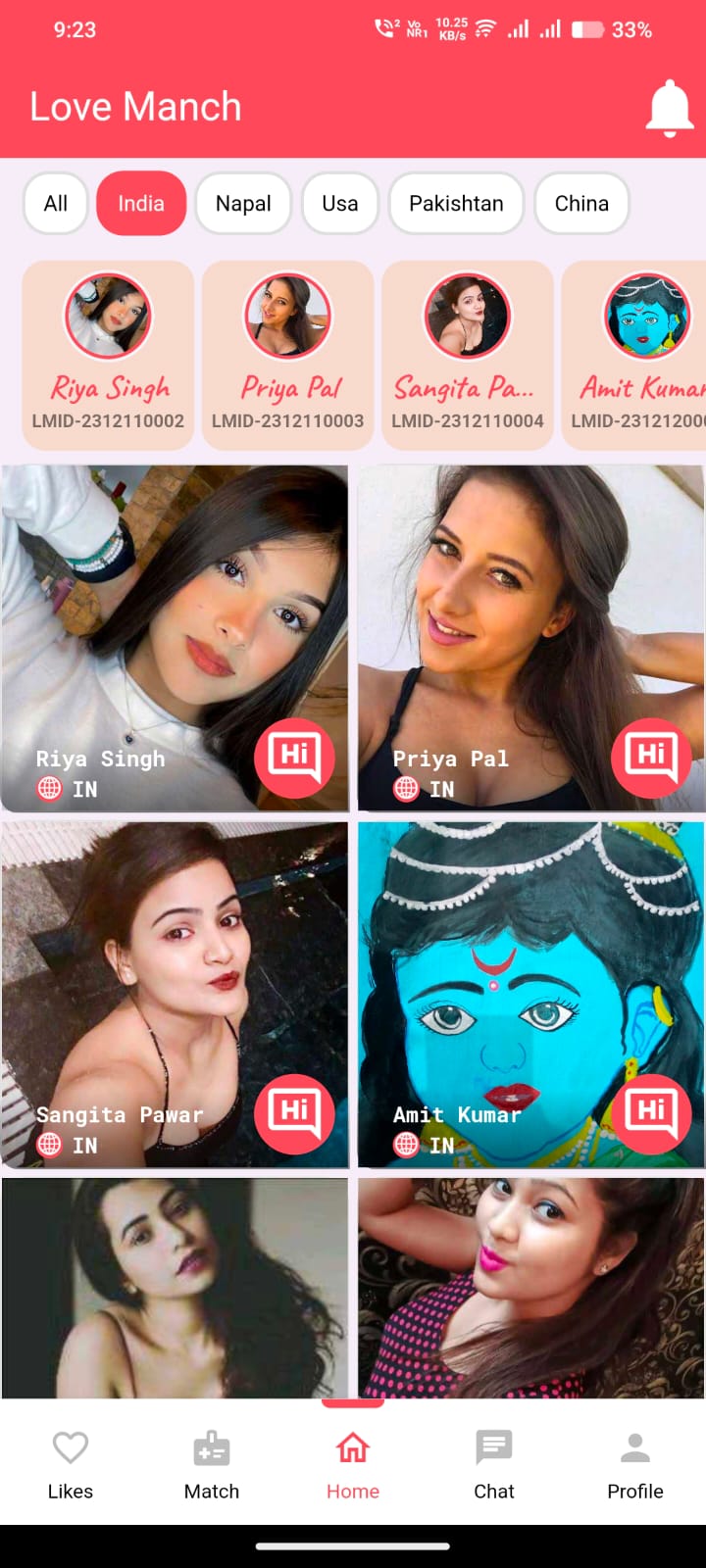Open the notifications bell
706x1568 pixels.
(x=670, y=107)
